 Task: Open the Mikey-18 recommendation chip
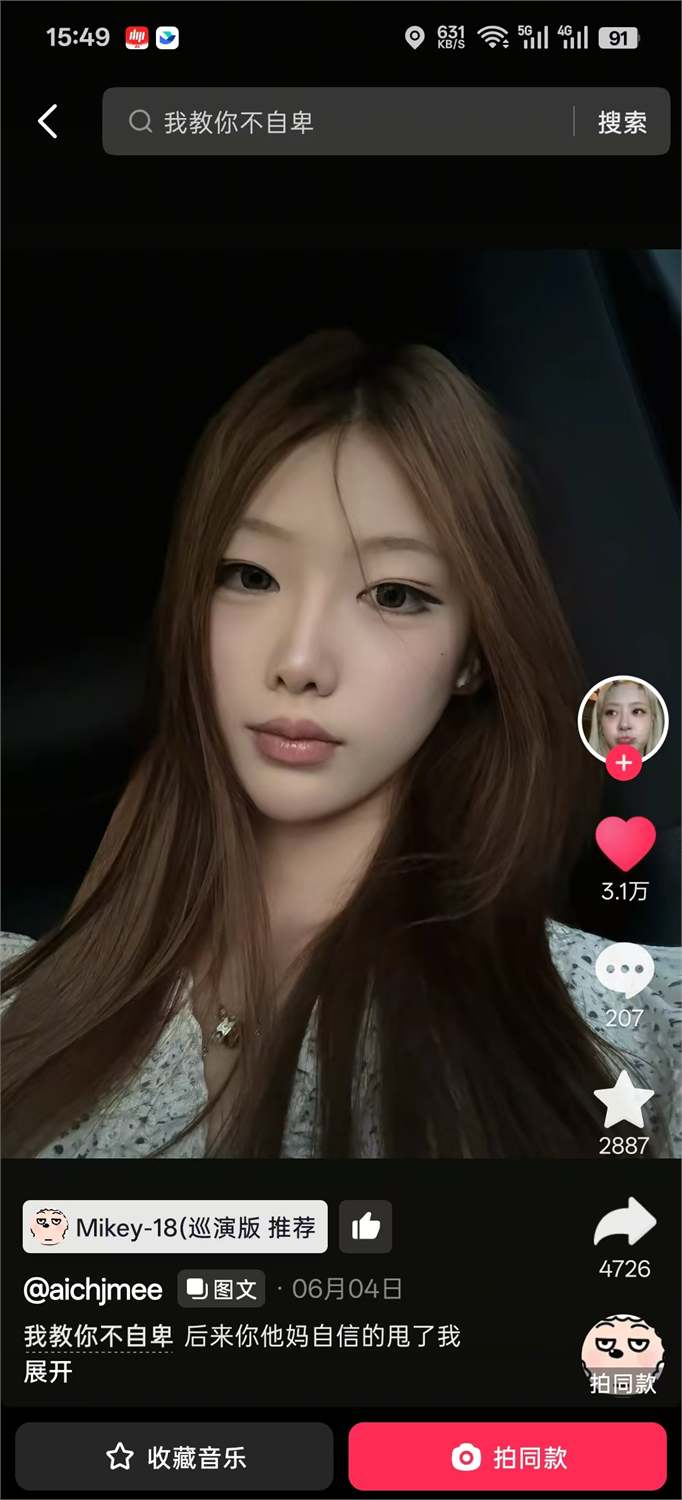(x=175, y=1227)
